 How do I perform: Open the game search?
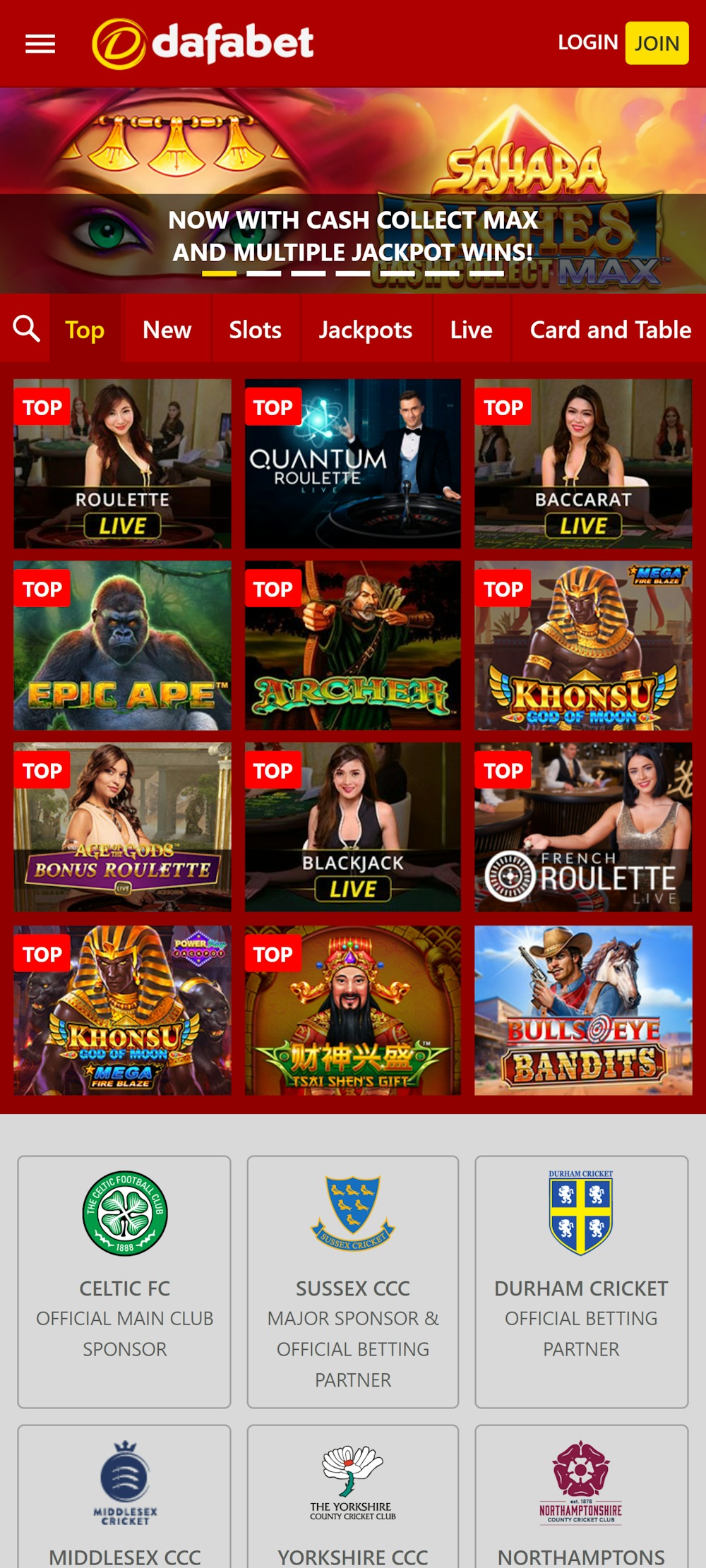click(26, 329)
